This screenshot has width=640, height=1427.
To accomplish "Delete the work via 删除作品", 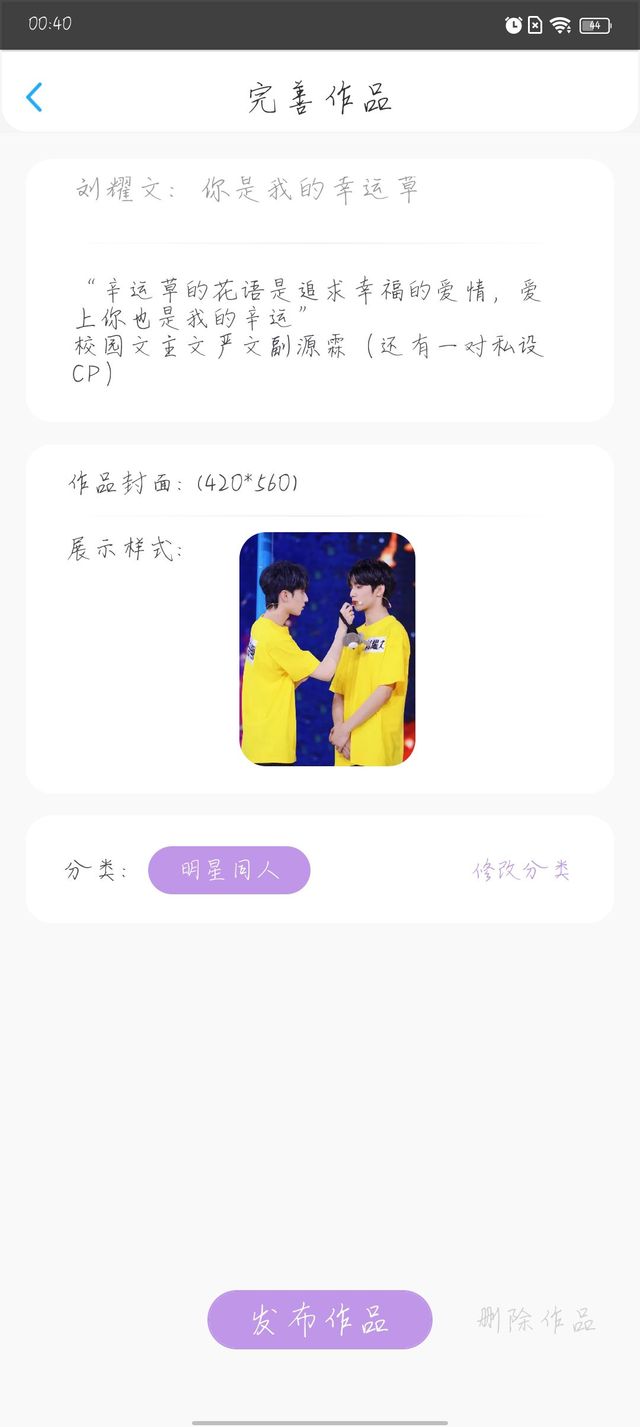I will pos(536,1320).
